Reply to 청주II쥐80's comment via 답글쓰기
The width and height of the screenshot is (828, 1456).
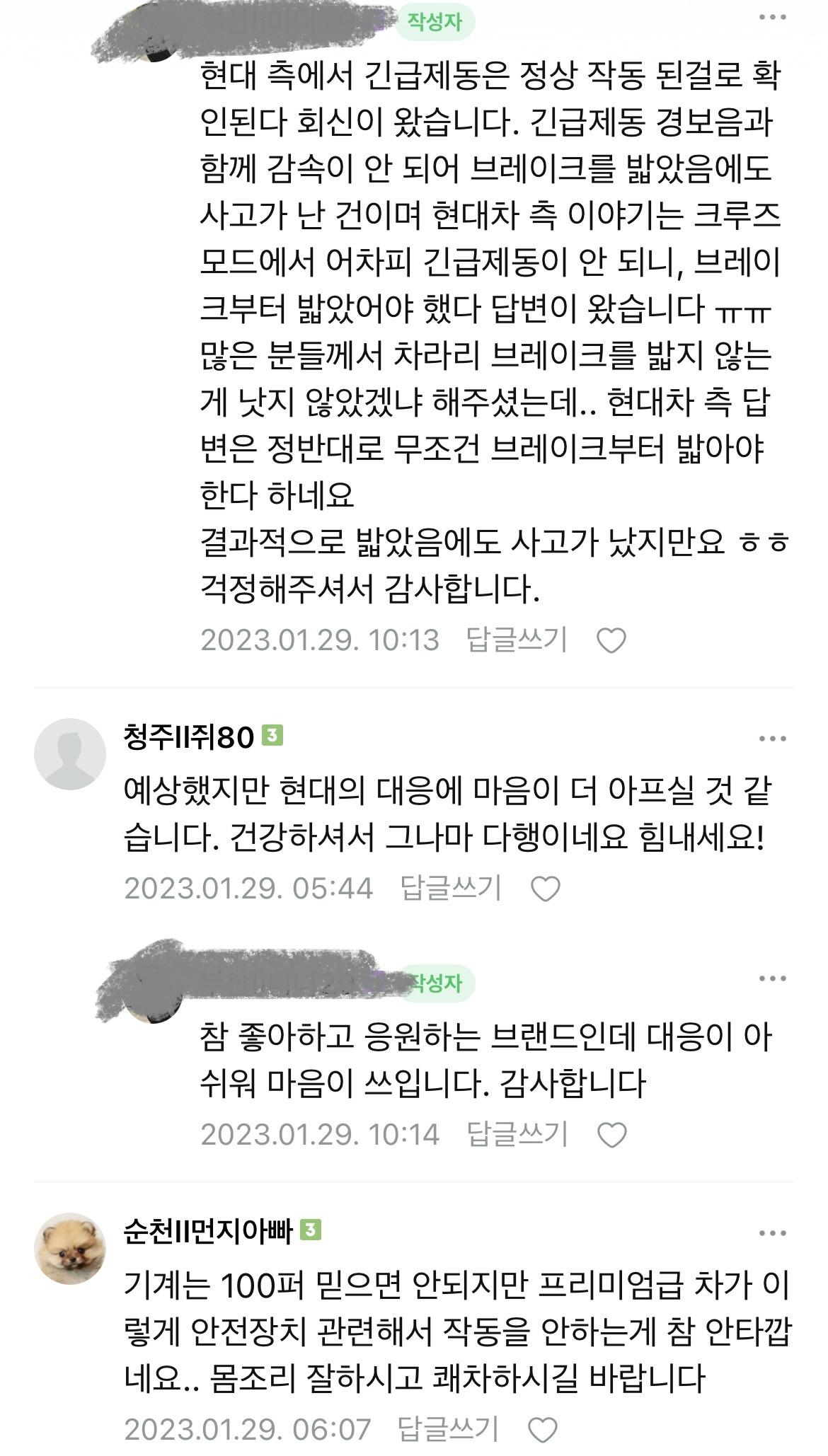coord(451,888)
